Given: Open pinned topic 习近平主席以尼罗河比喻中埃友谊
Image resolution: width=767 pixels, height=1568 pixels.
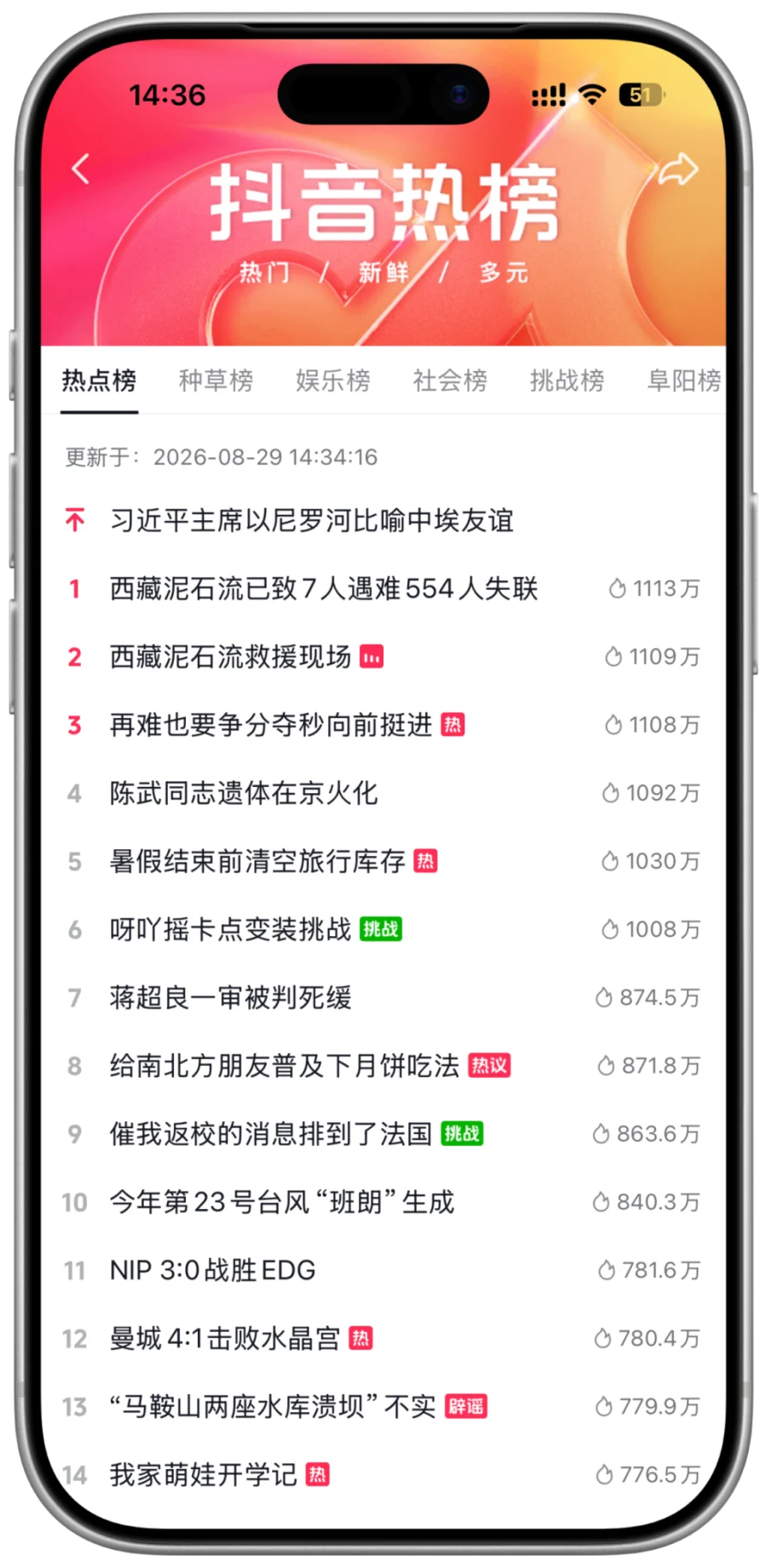Looking at the screenshot, I should click(383, 520).
